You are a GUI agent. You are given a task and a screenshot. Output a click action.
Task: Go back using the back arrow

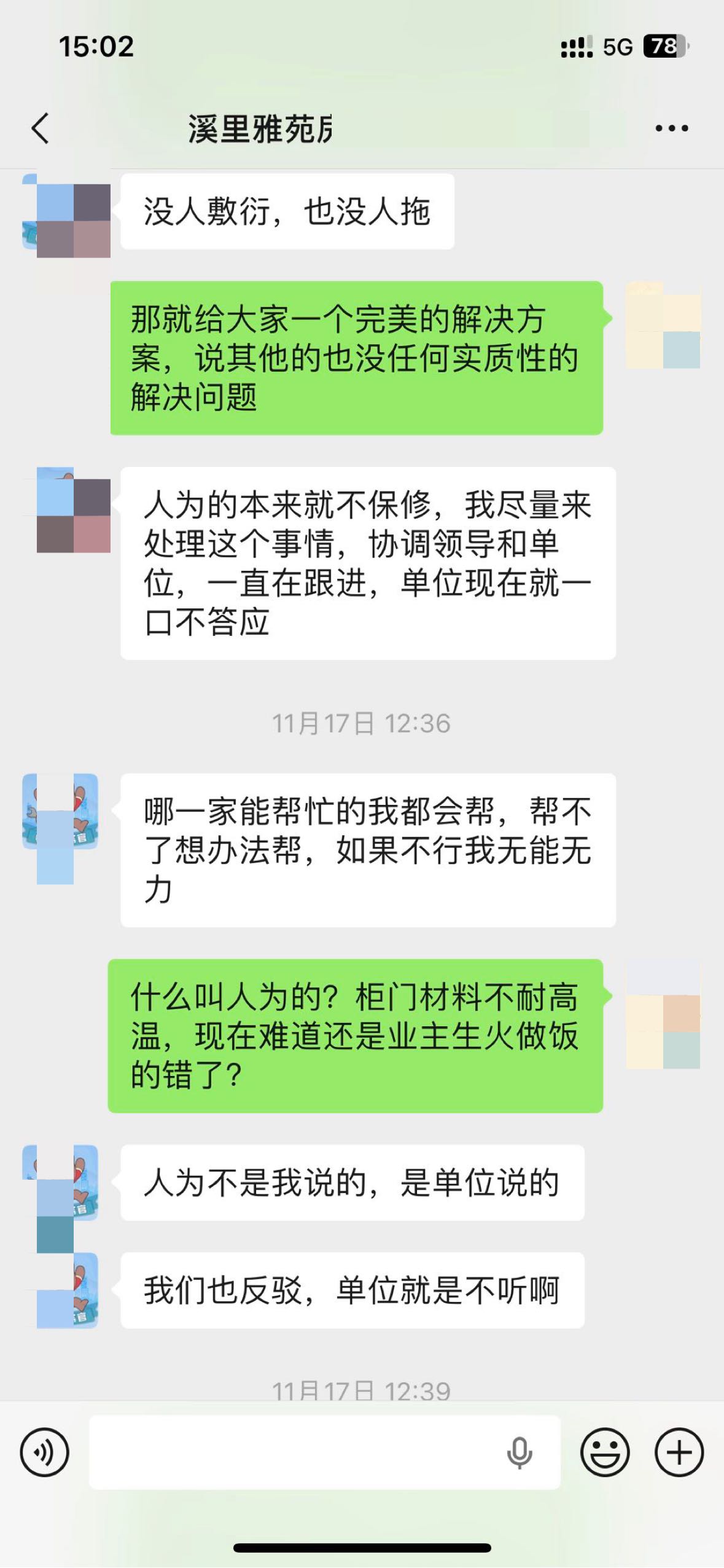point(41,128)
